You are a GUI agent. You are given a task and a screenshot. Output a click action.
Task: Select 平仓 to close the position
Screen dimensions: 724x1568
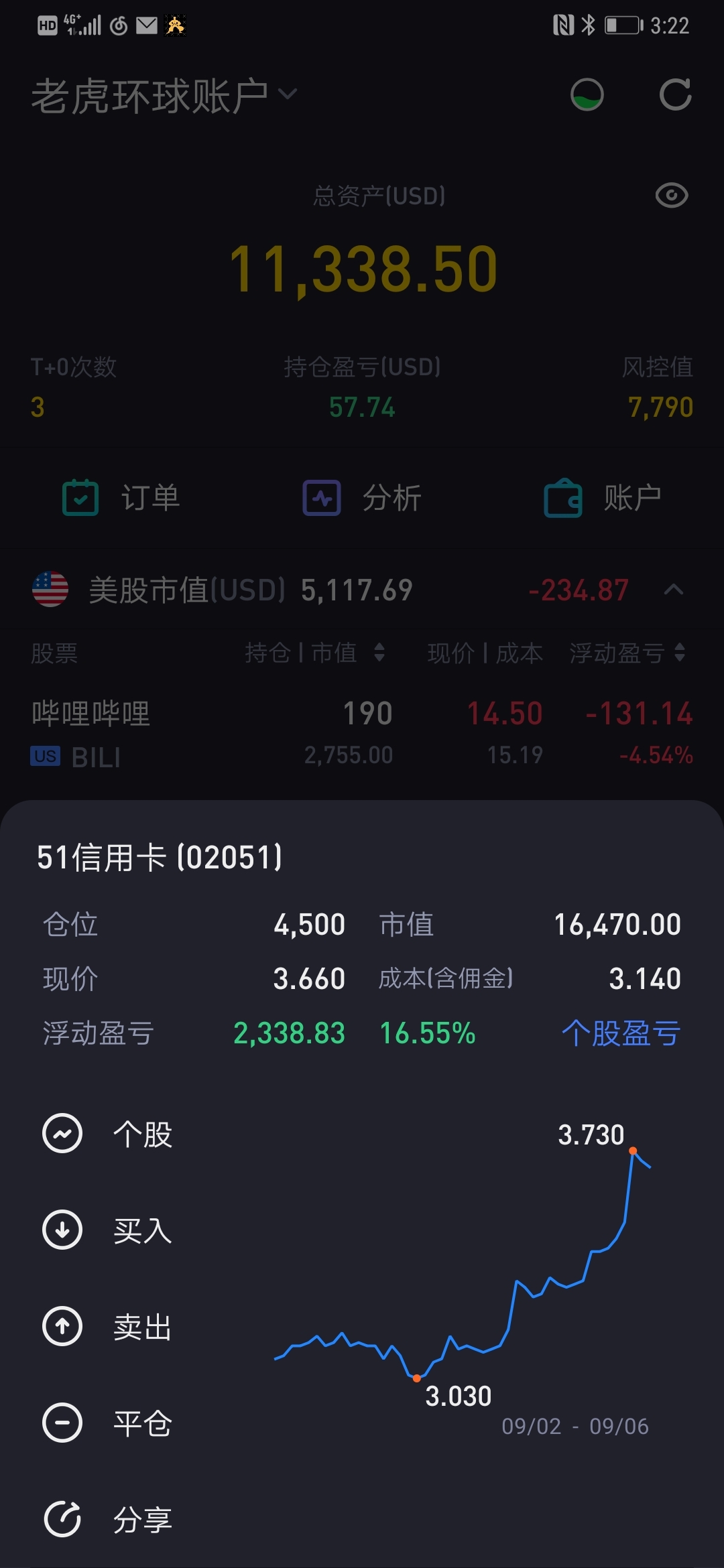coord(109,1423)
